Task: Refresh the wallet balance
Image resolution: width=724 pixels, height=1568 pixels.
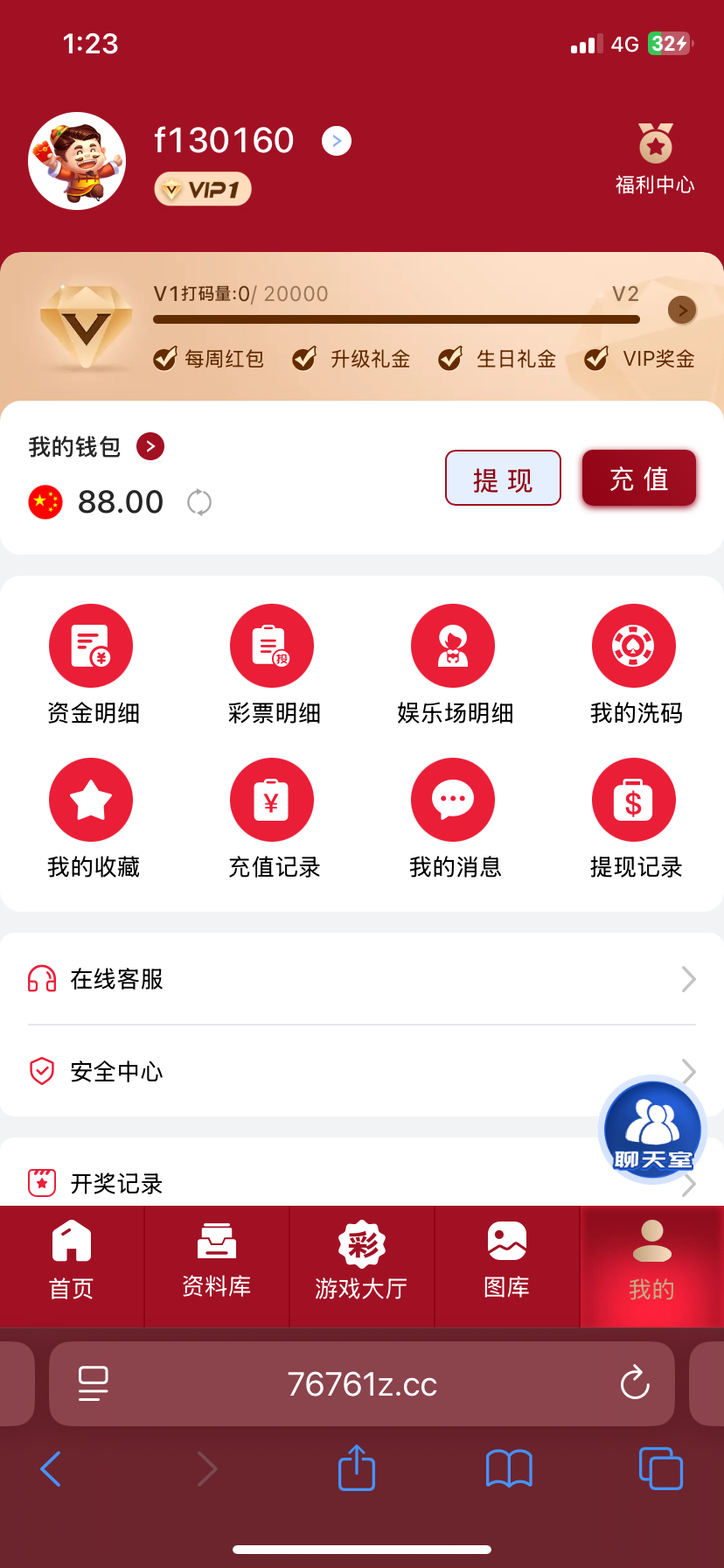Action: click(x=199, y=502)
